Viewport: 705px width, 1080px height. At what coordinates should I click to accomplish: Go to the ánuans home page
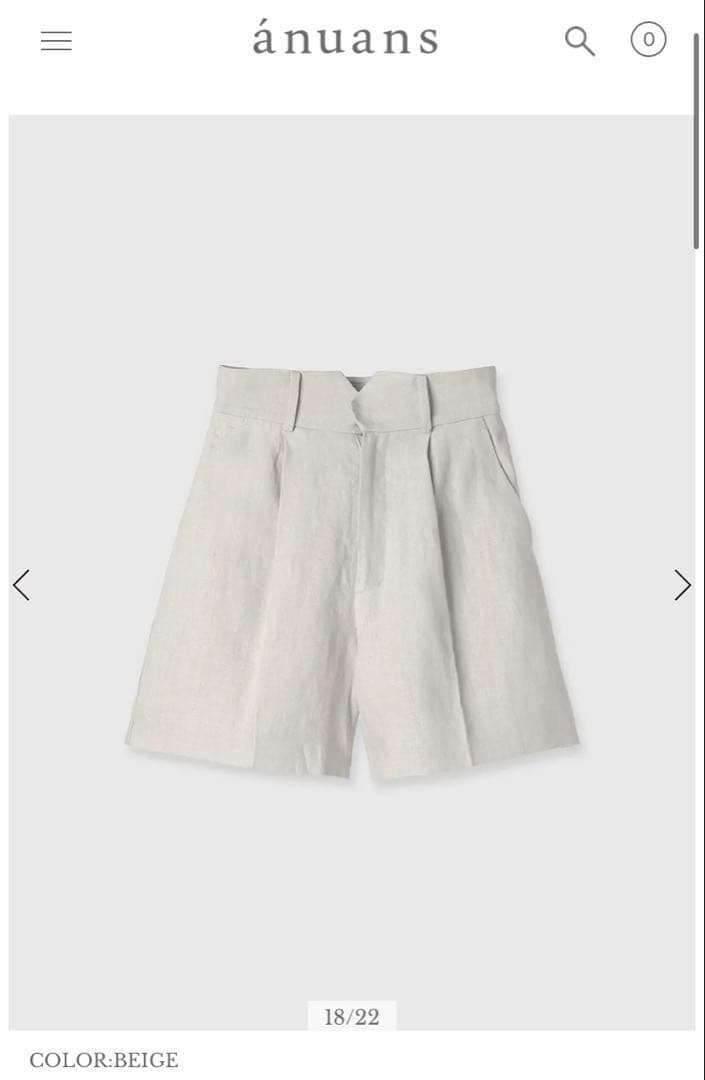point(345,39)
